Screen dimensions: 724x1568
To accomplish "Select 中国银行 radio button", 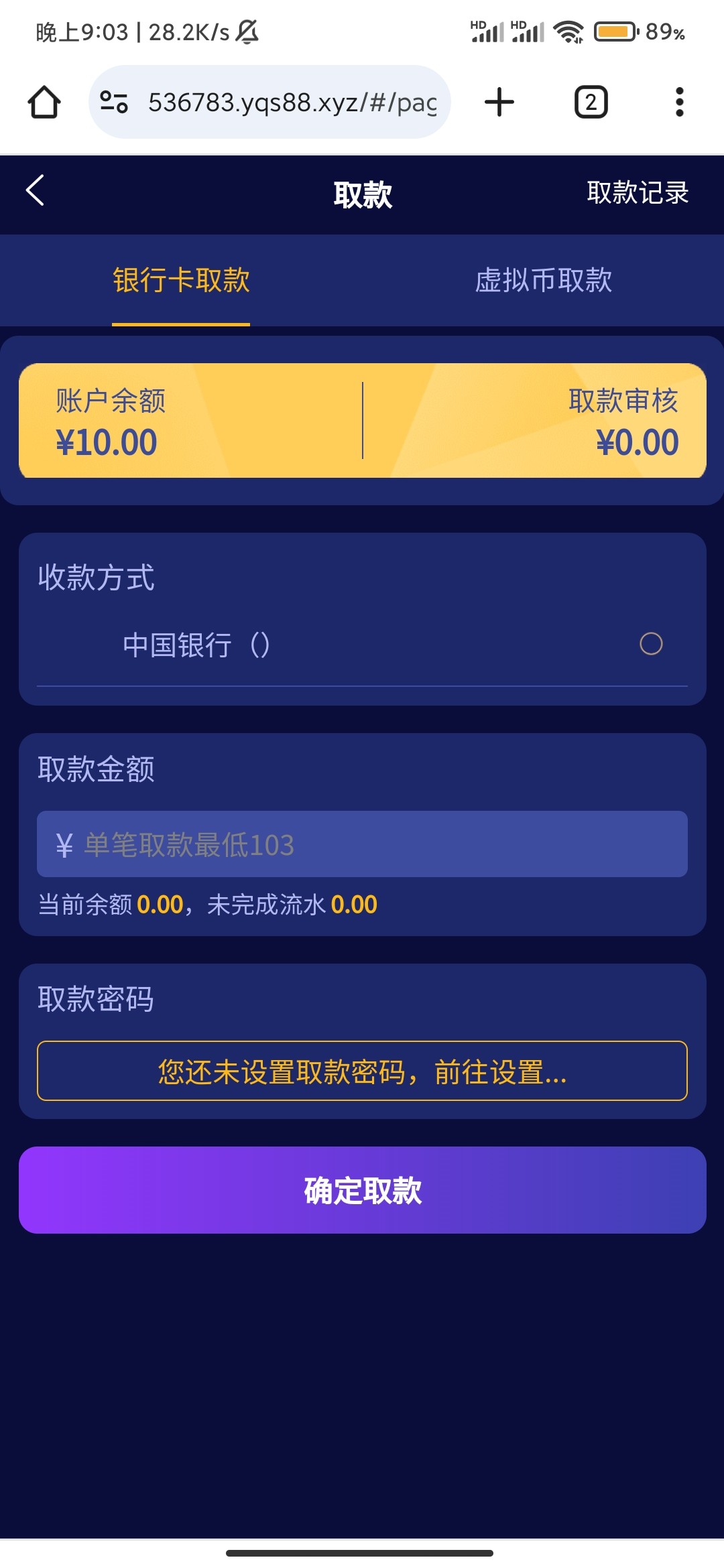I will pyautogui.click(x=651, y=644).
